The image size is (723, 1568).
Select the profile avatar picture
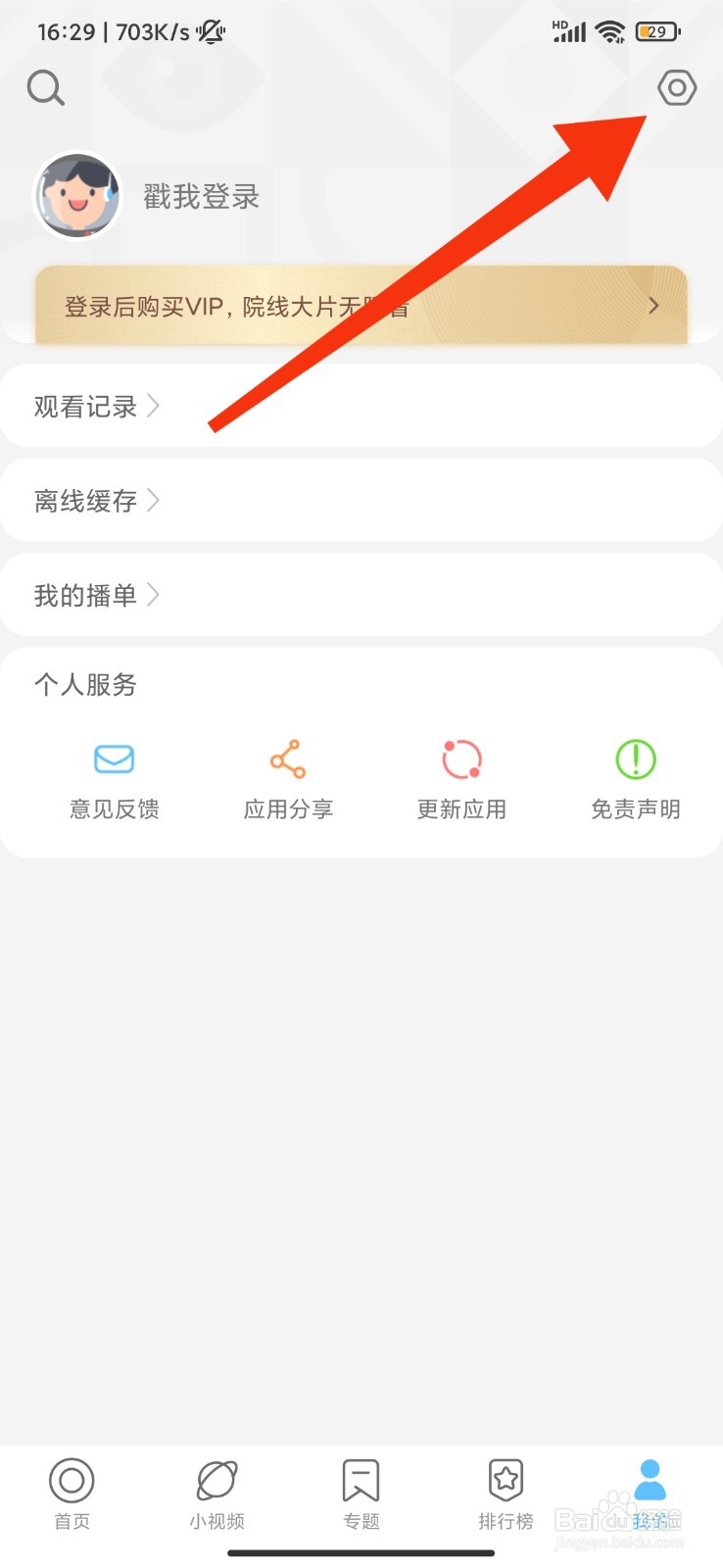(x=77, y=196)
